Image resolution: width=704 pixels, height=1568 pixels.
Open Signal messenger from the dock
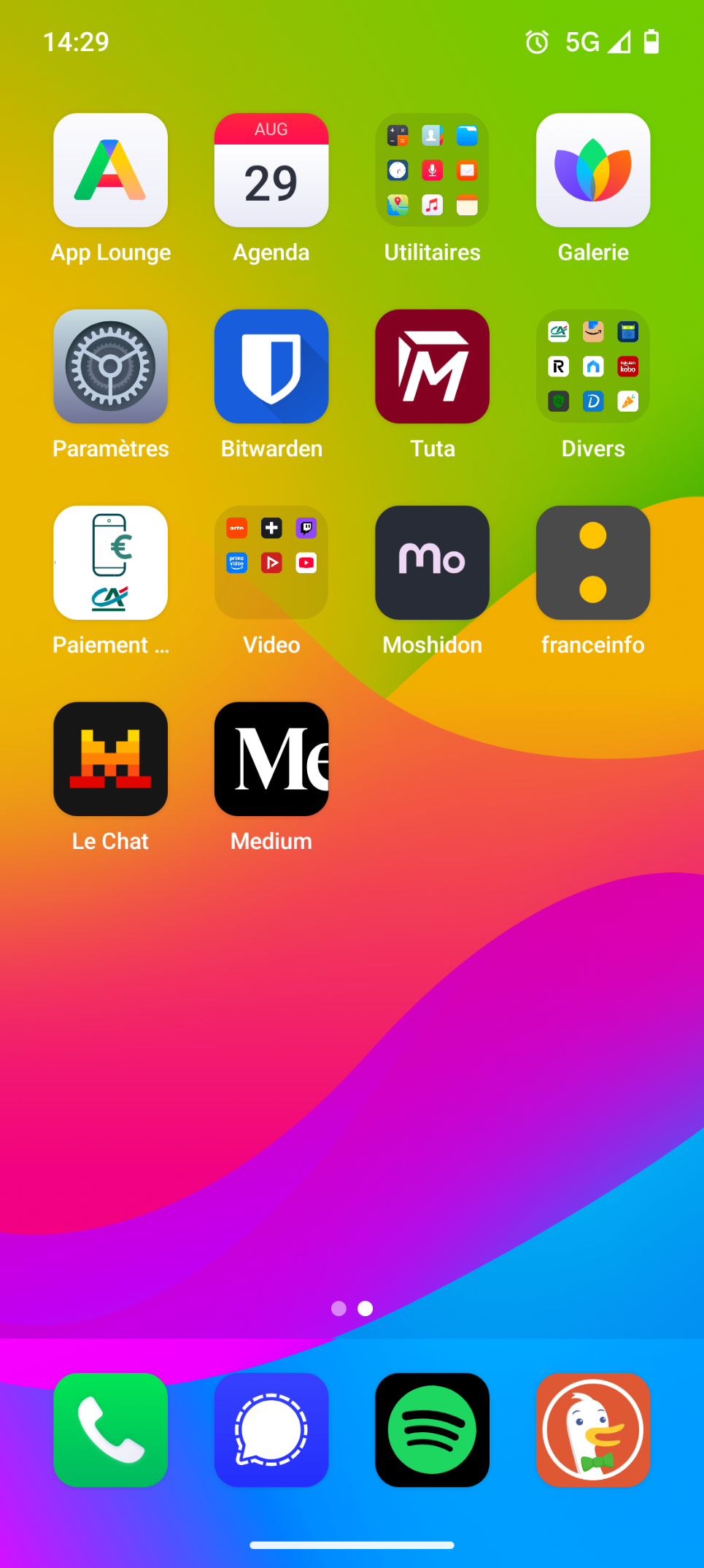click(271, 1430)
